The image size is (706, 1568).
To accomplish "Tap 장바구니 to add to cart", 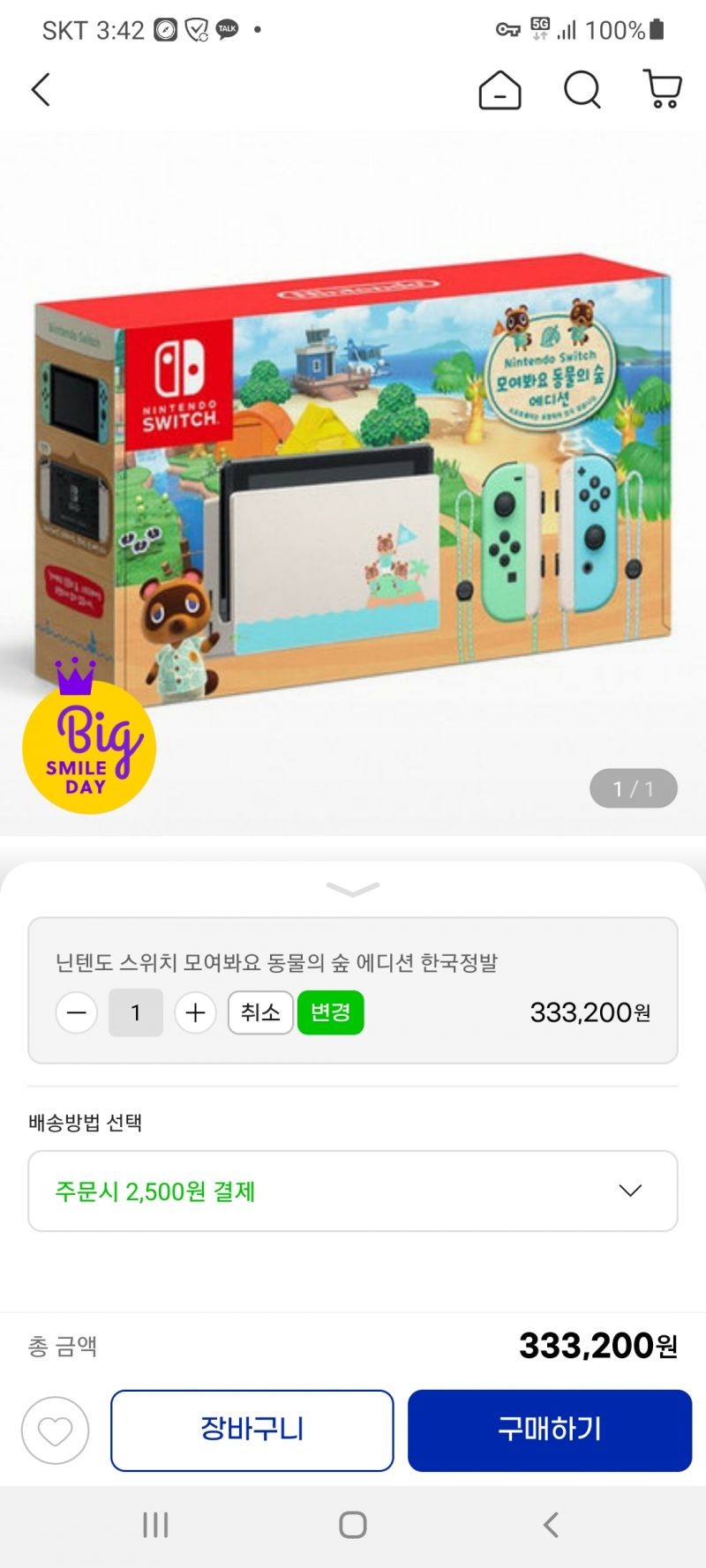I will click(x=252, y=1430).
